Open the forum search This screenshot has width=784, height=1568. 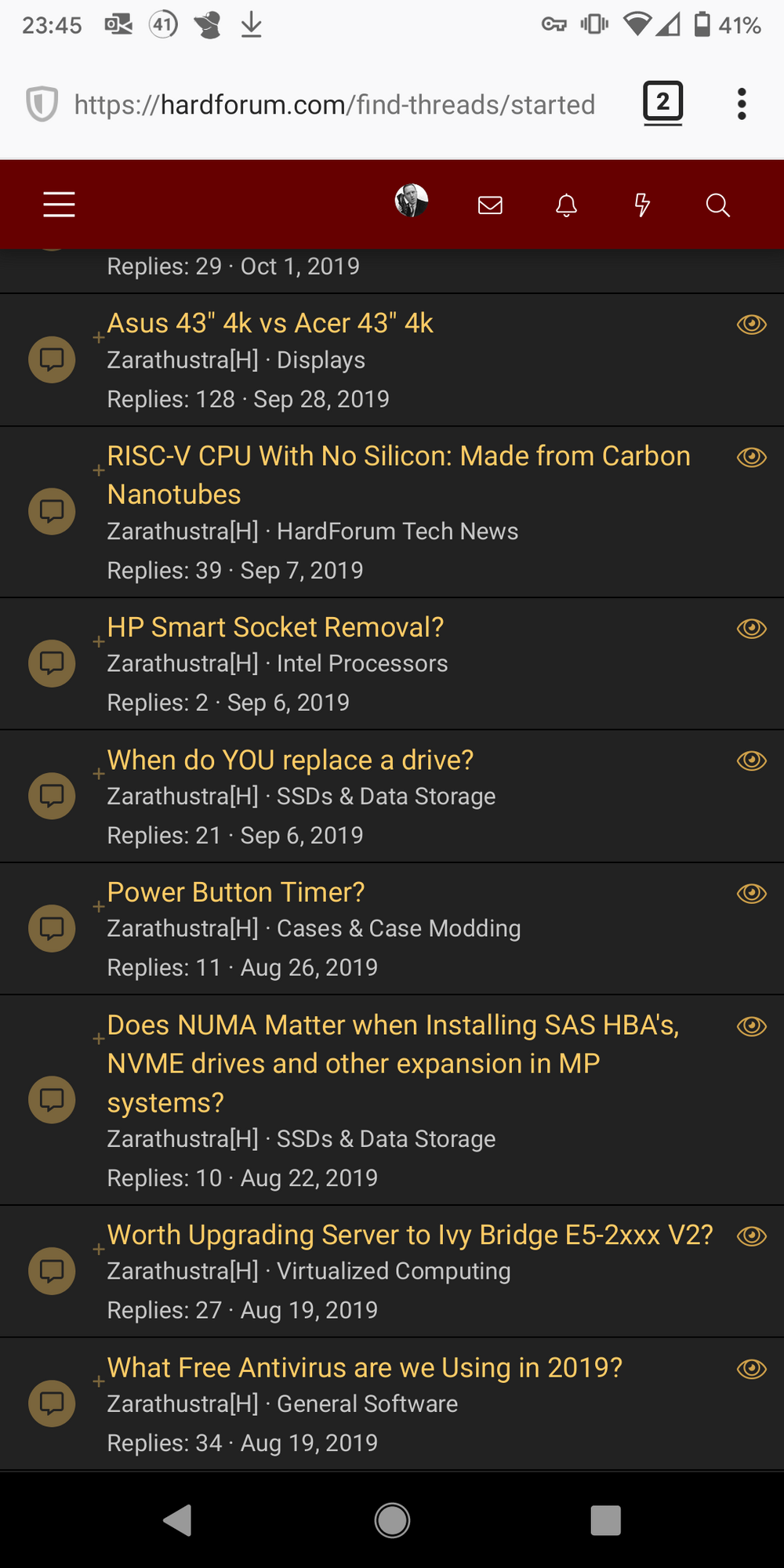[x=717, y=205]
